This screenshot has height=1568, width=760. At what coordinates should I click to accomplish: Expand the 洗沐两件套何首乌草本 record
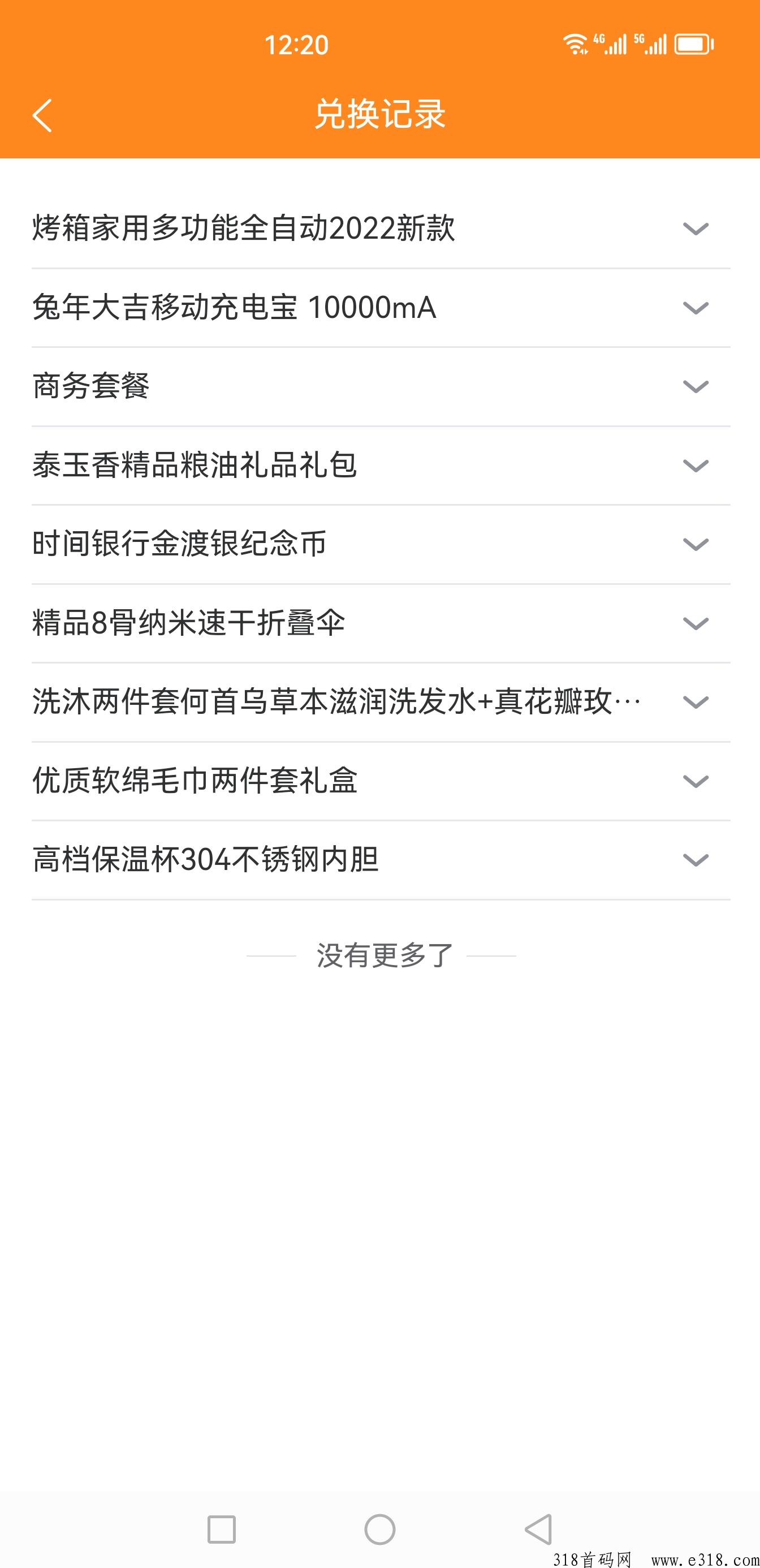[381, 702]
